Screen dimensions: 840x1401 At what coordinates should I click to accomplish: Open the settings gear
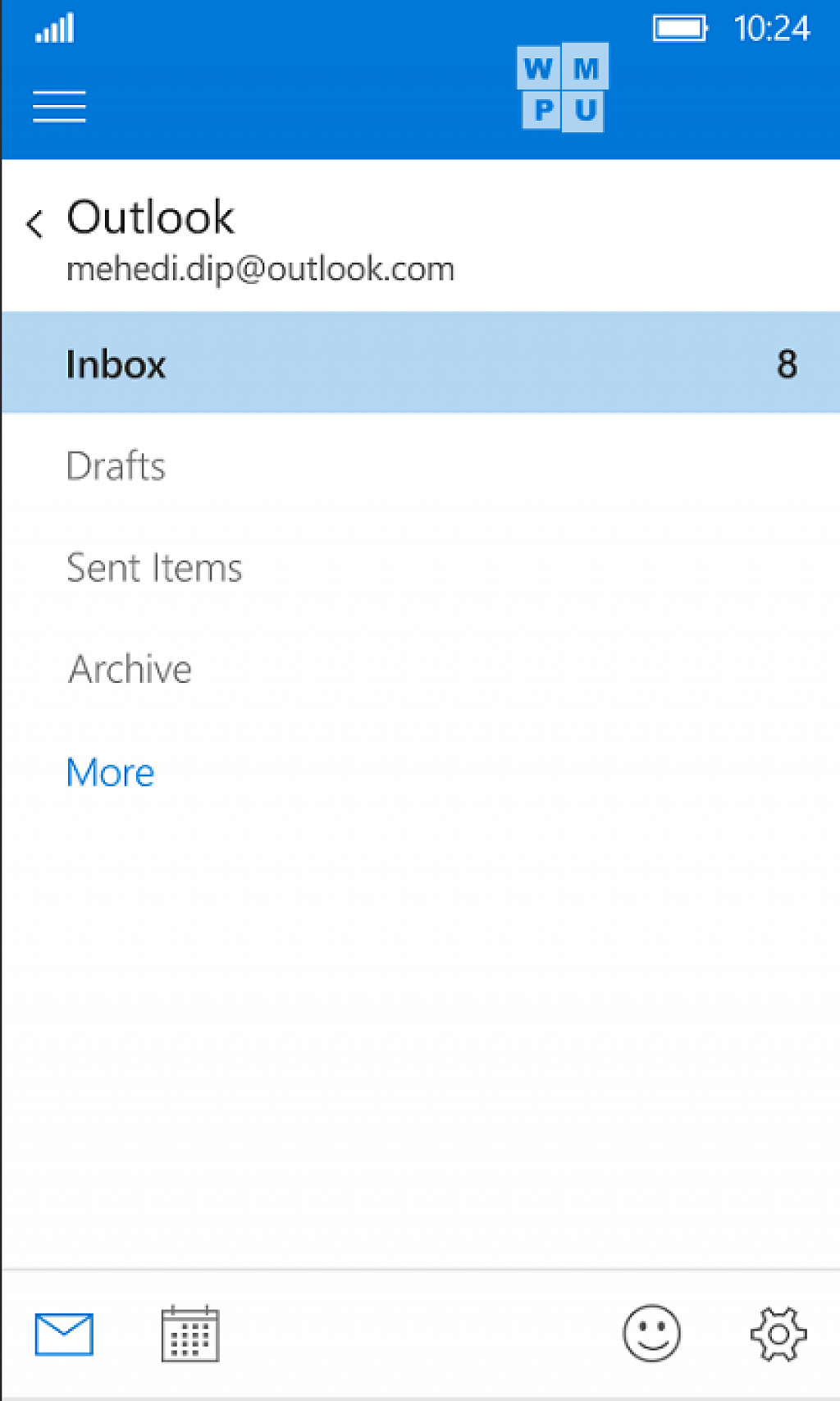(x=778, y=1335)
